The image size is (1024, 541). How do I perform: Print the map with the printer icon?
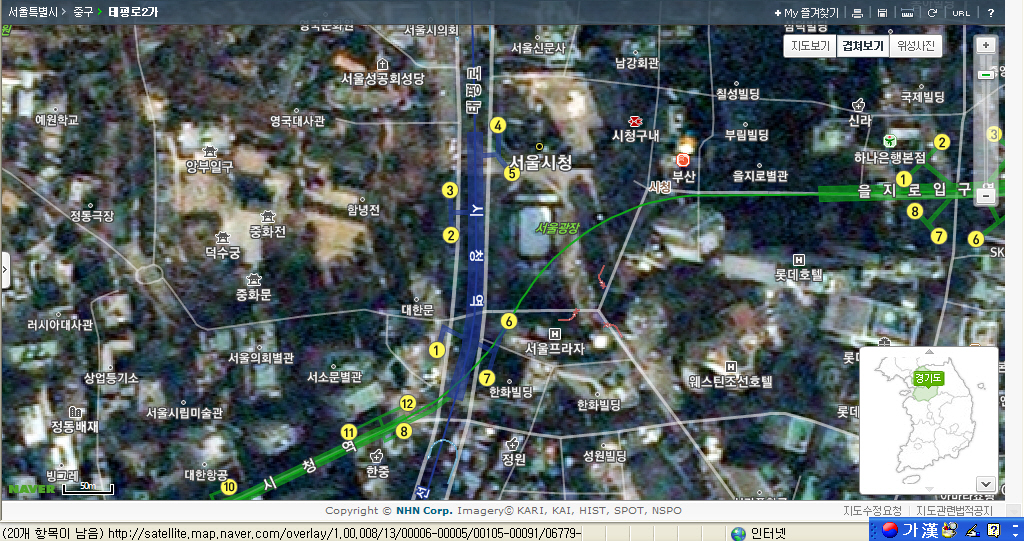(857, 13)
